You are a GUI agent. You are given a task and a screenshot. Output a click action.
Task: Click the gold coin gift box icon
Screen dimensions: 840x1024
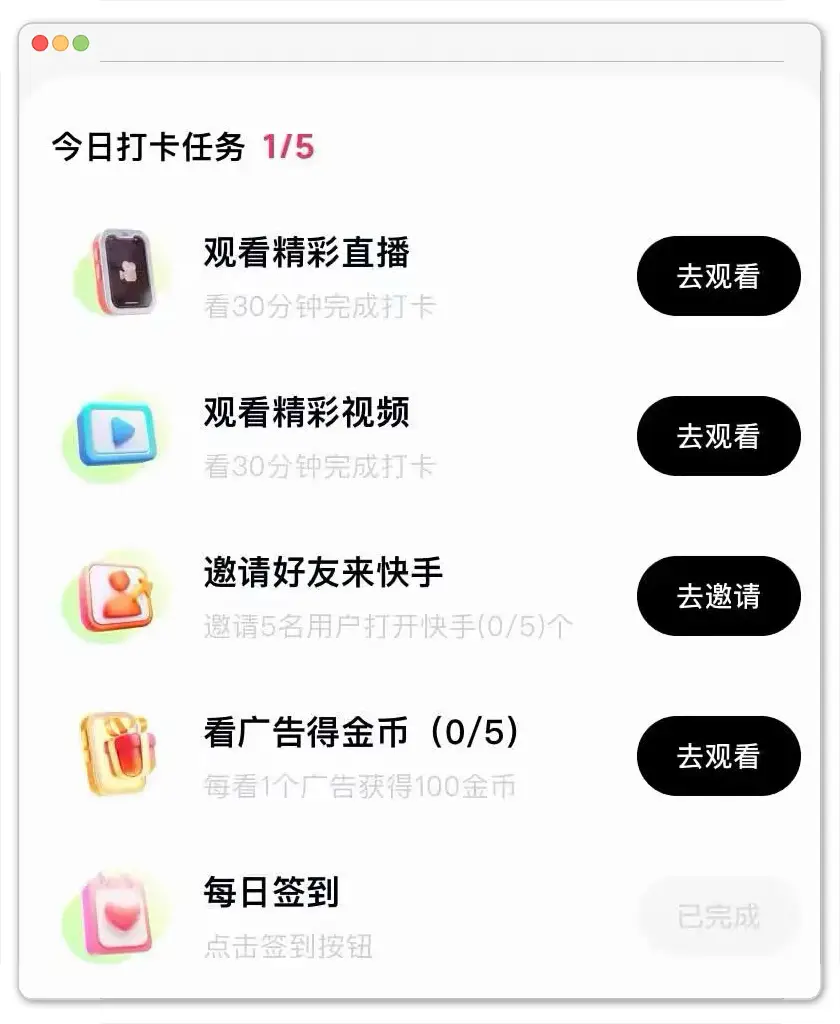tap(115, 753)
